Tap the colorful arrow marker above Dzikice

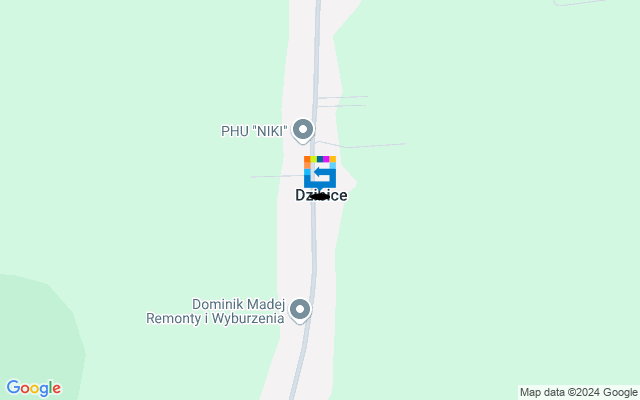point(320,171)
